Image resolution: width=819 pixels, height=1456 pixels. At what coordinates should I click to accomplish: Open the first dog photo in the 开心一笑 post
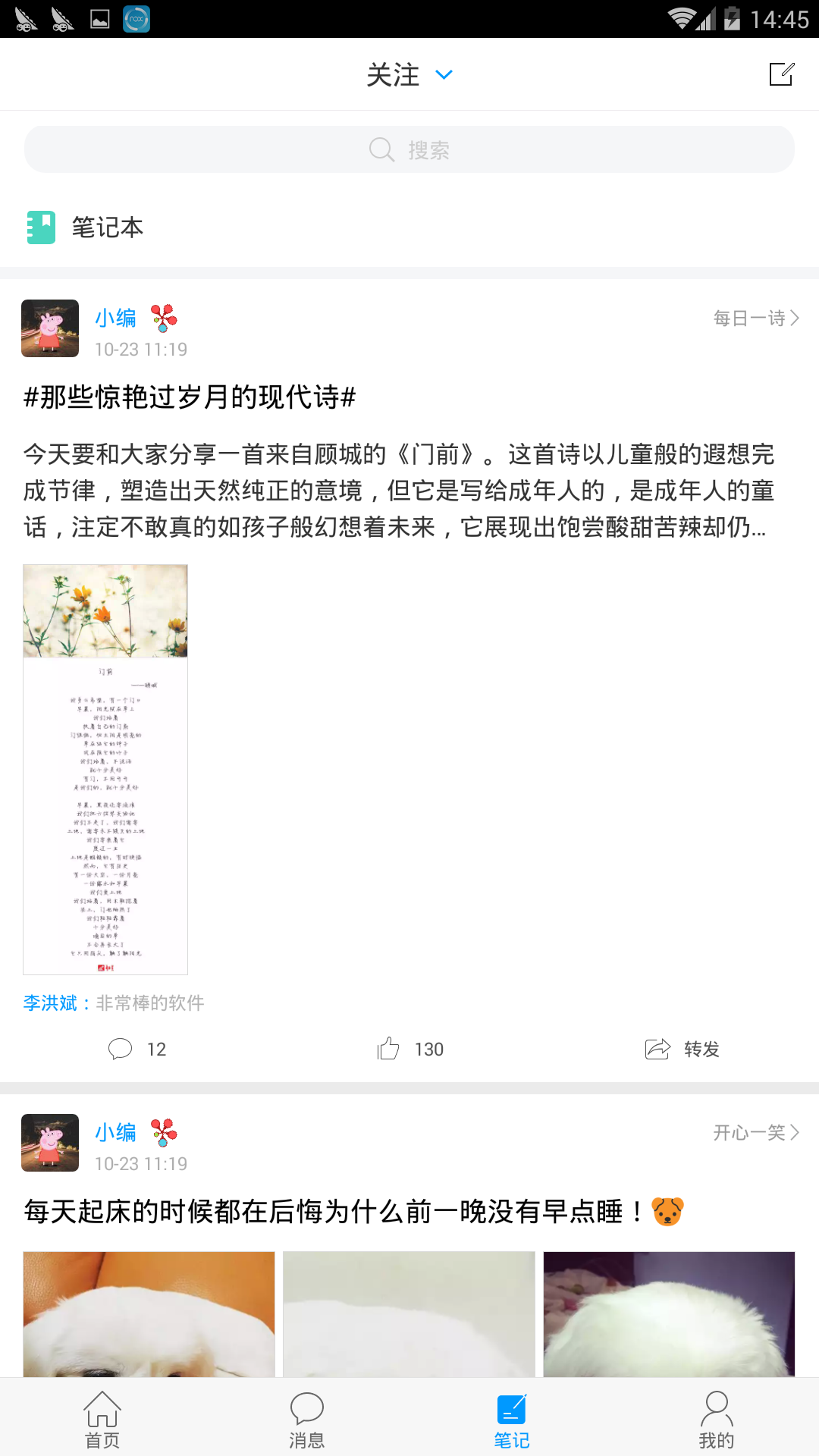click(149, 1314)
